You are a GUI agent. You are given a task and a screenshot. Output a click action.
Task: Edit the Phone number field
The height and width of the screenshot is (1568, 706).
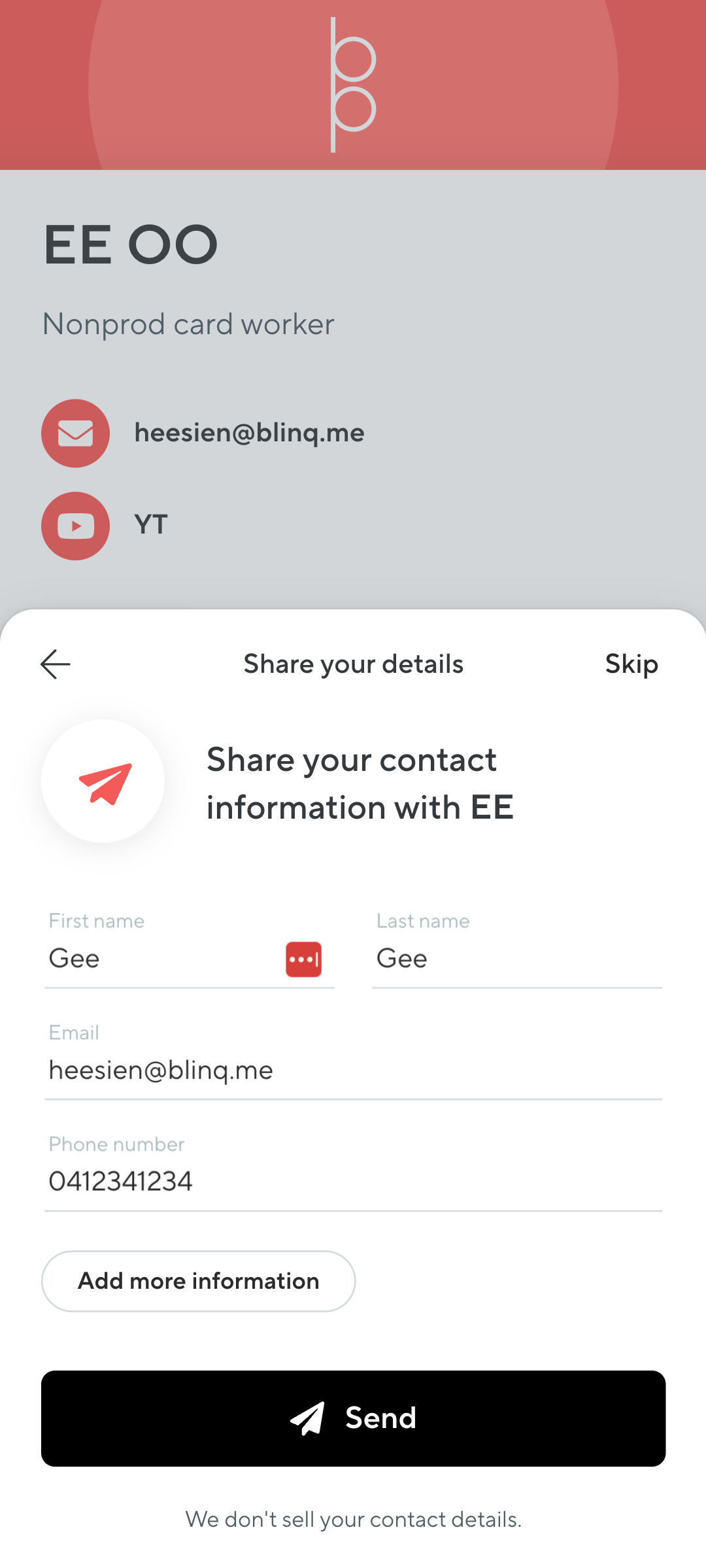point(353,1182)
